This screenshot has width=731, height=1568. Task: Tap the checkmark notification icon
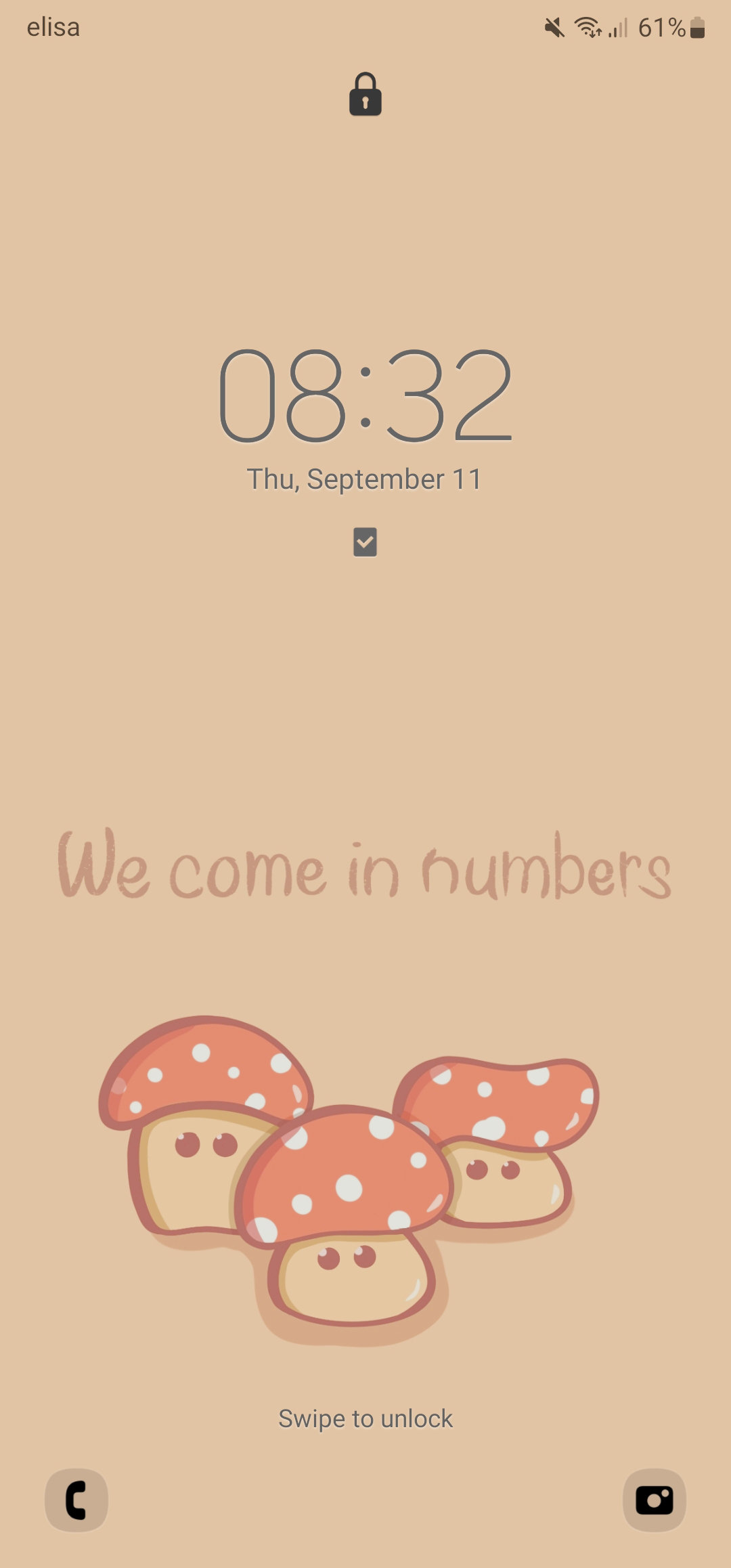[365, 542]
